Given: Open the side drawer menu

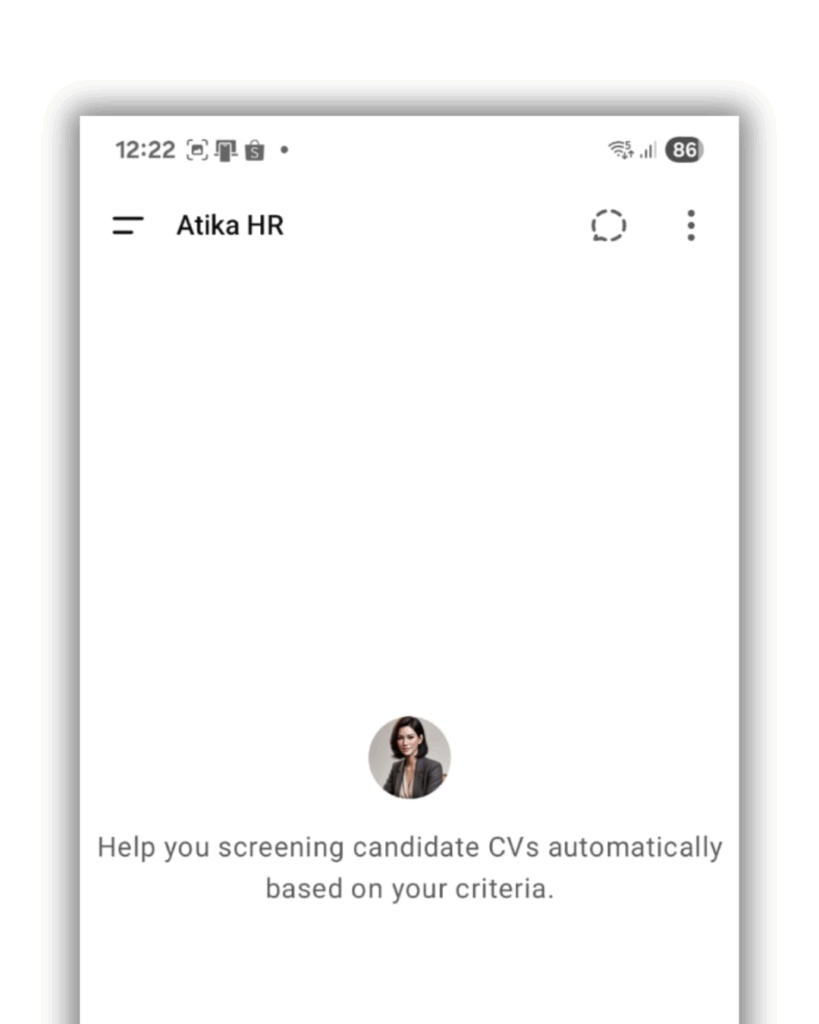Looking at the screenshot, I should [x=127, y=226].
